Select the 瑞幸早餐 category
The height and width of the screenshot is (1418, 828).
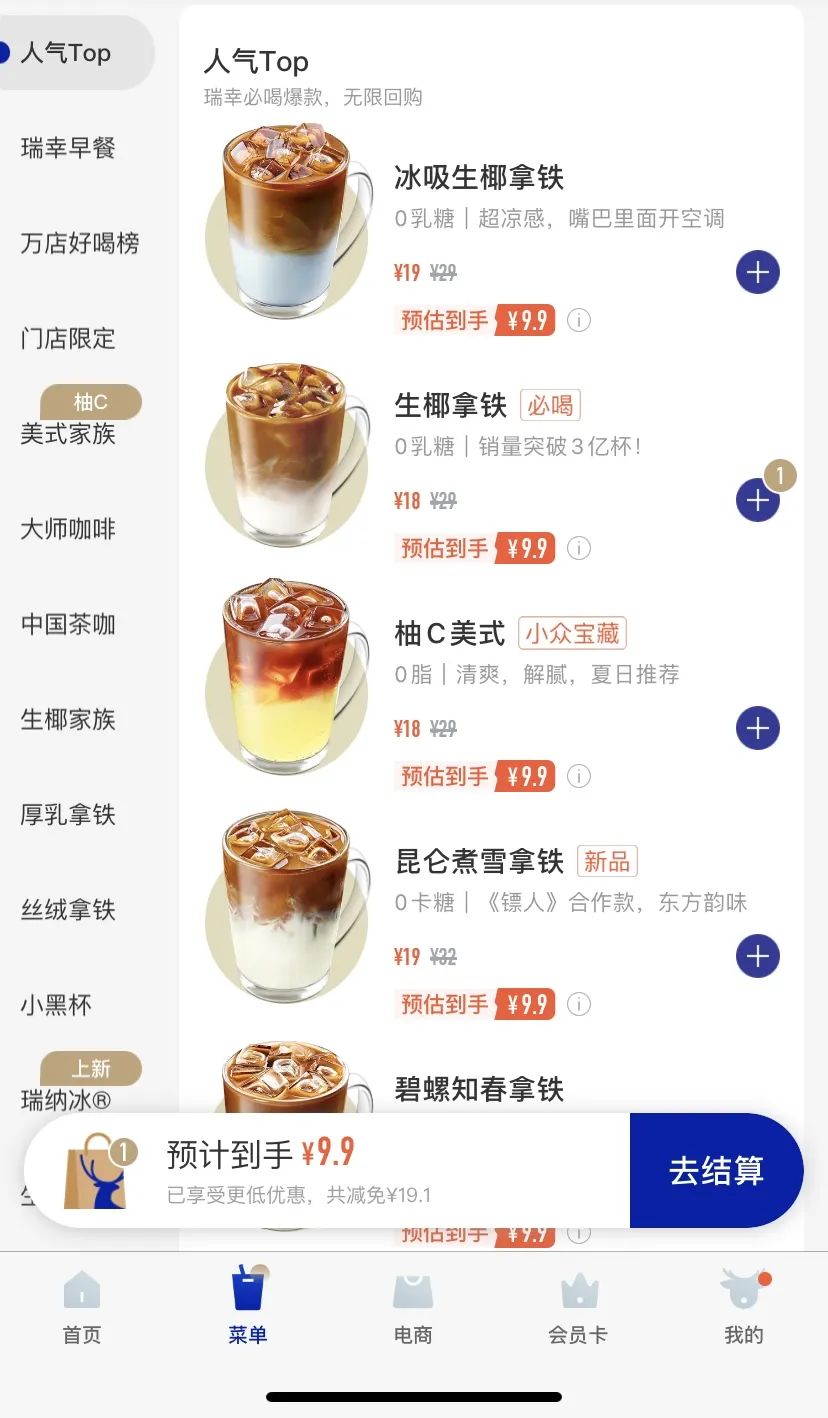pos(68,148)
